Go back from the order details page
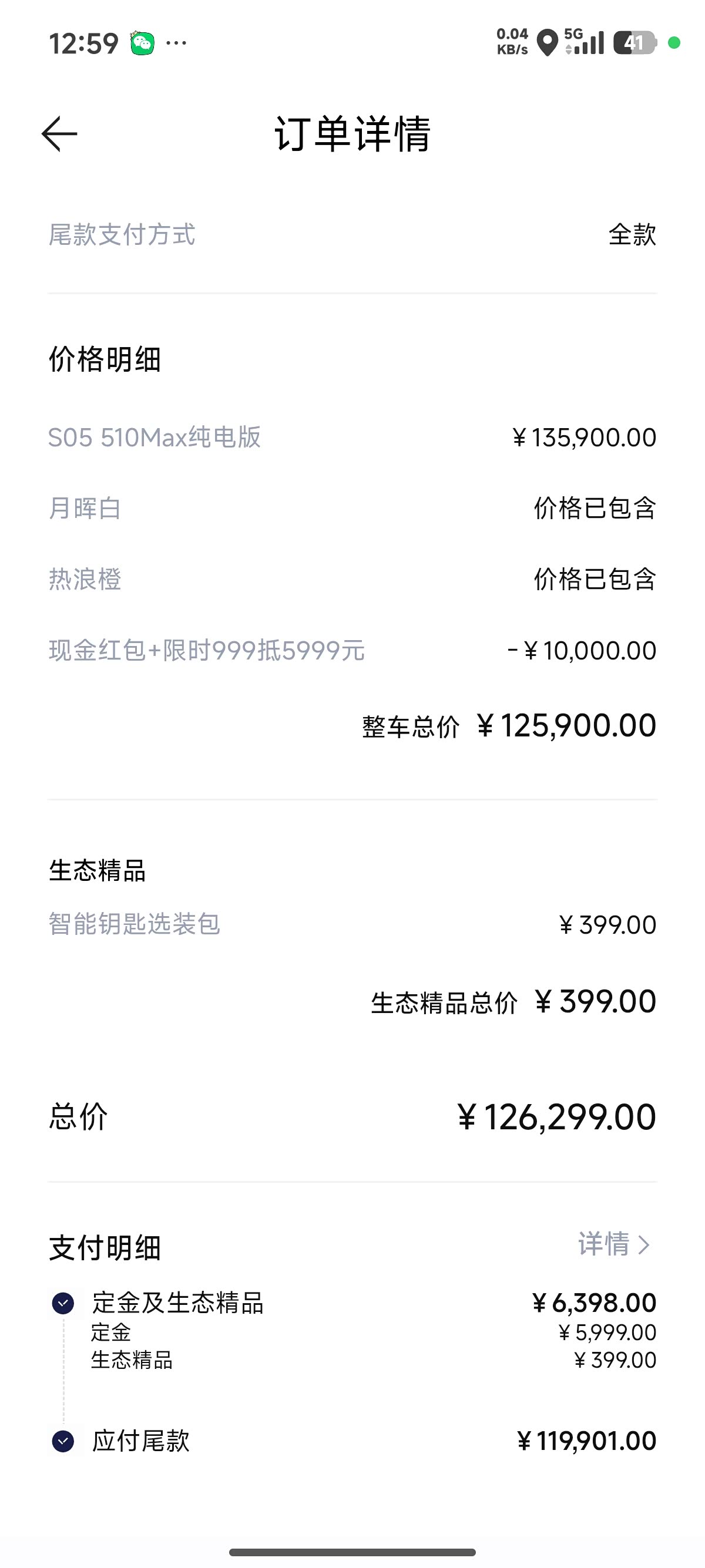Image resolution: width=705 pixels, height=1568 pixels. [60, 134]
